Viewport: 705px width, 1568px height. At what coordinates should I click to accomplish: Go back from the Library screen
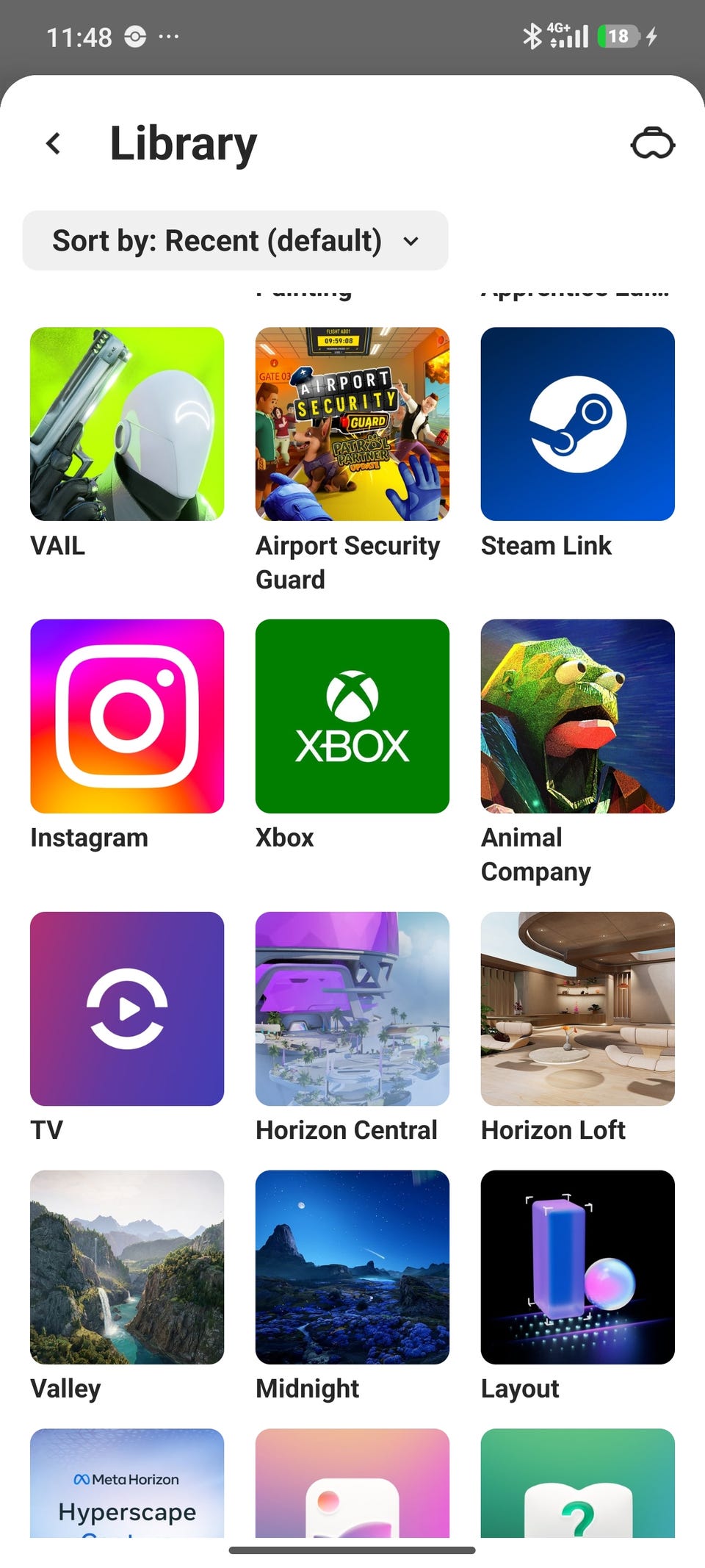[53, 144]
